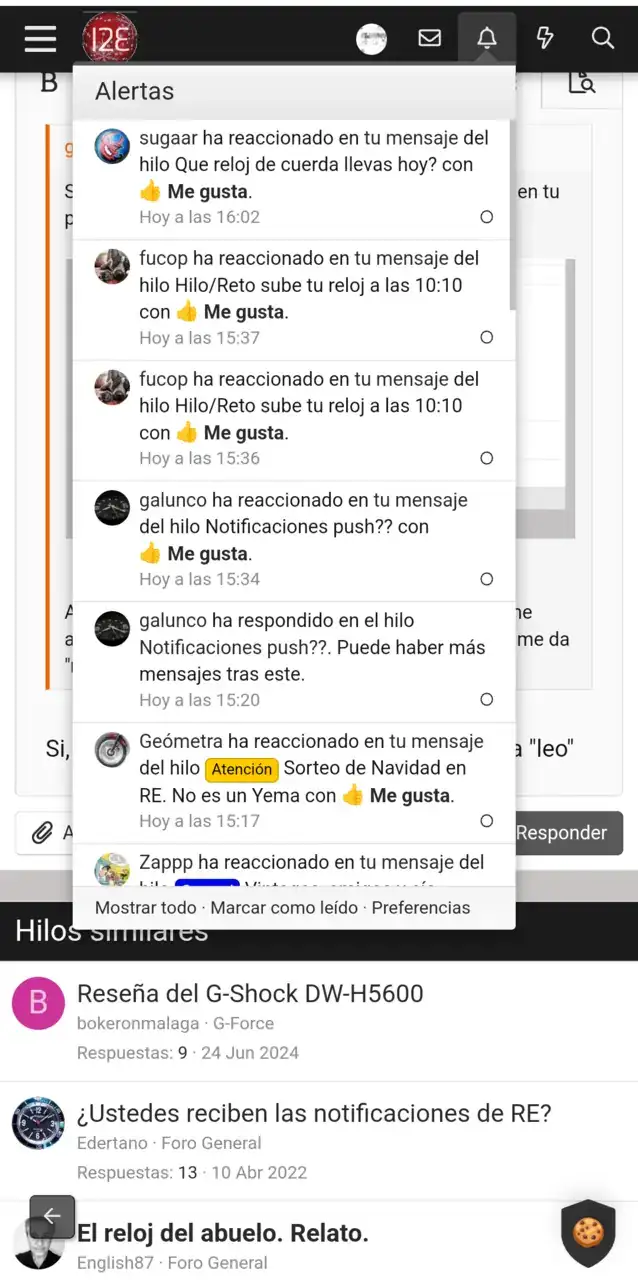Open galunco's reply alert in Notificaciones push

(311, 647)
